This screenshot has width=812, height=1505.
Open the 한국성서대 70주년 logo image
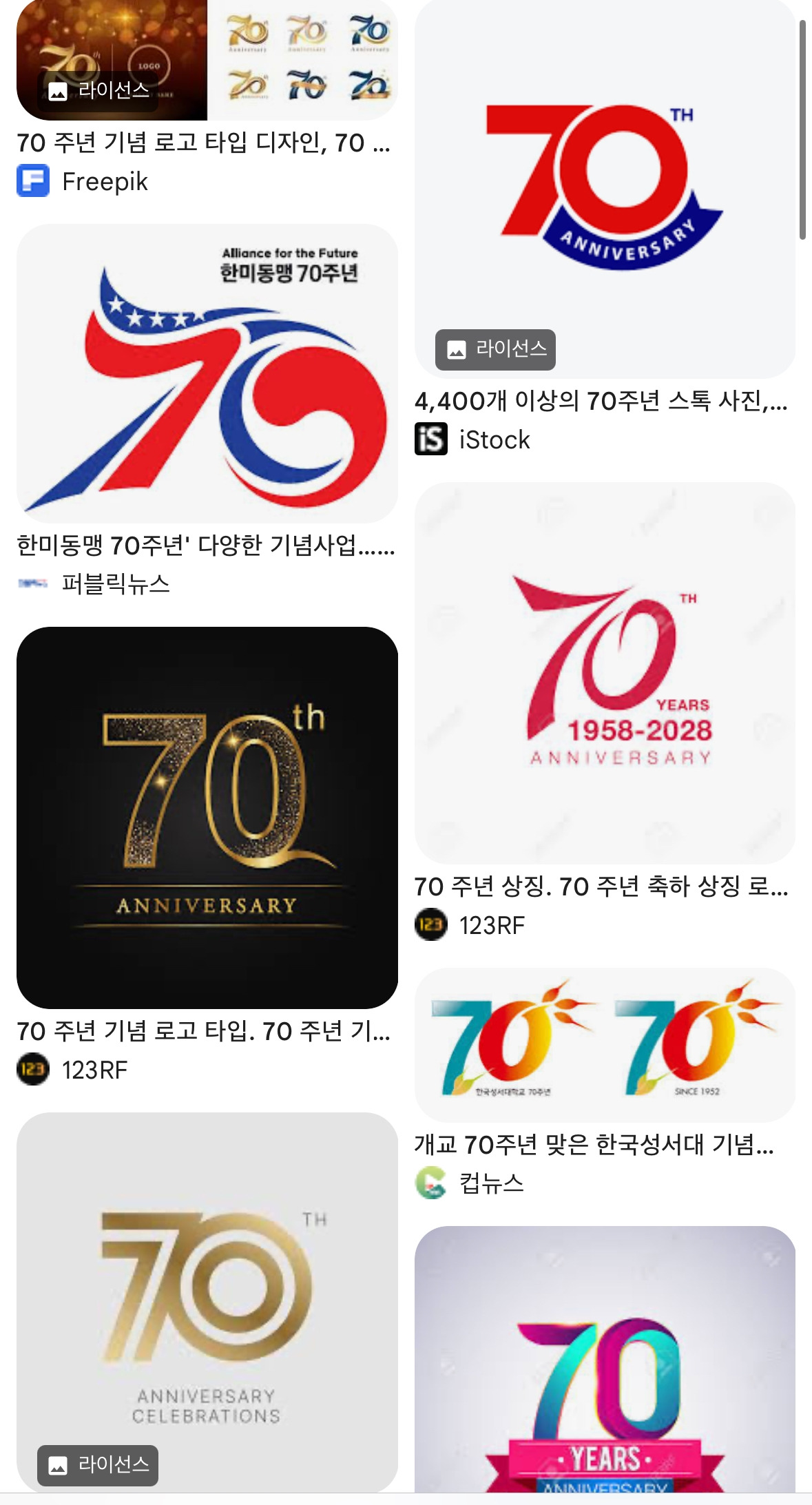click(605, 1045)
